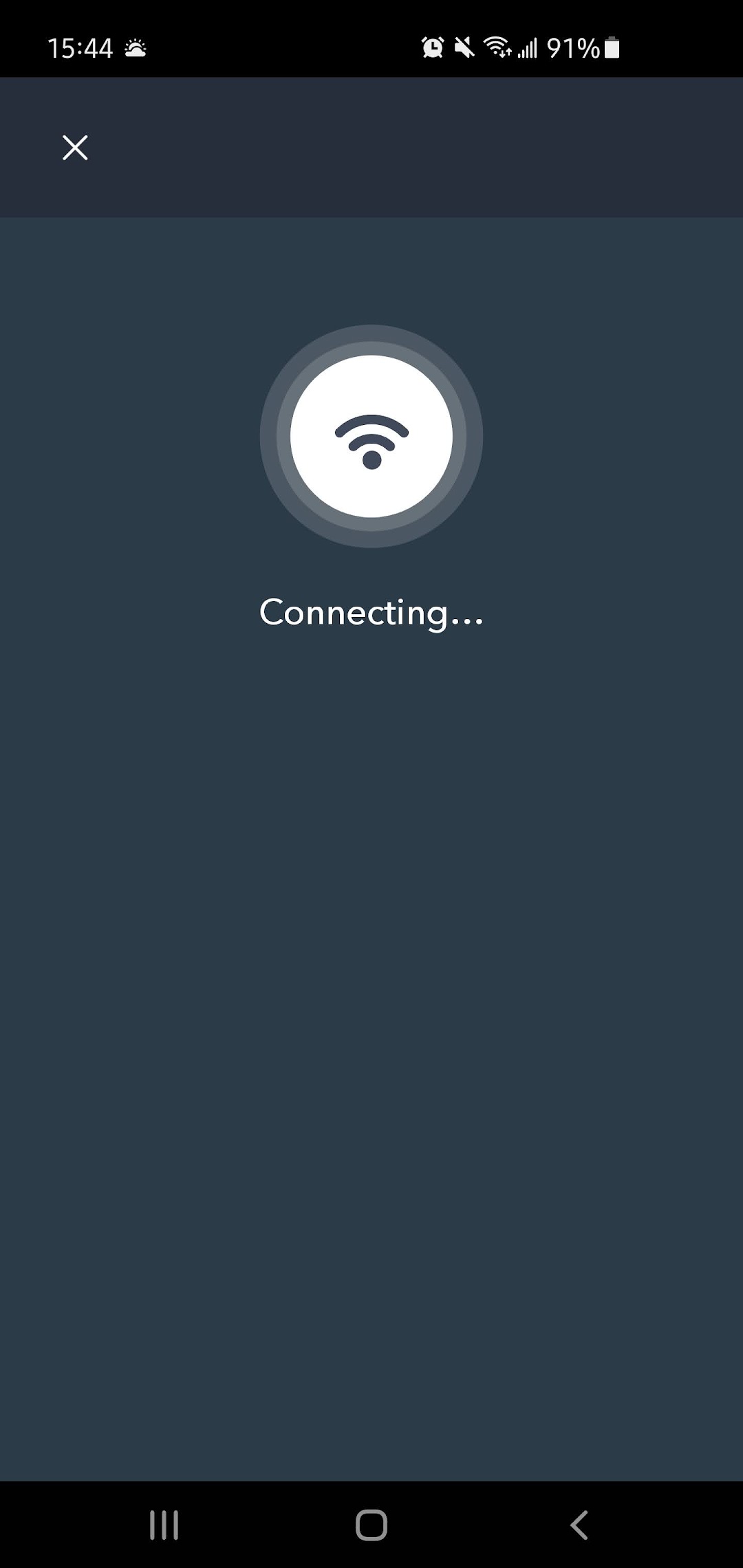Go to the home screen

coord(371,1525)
